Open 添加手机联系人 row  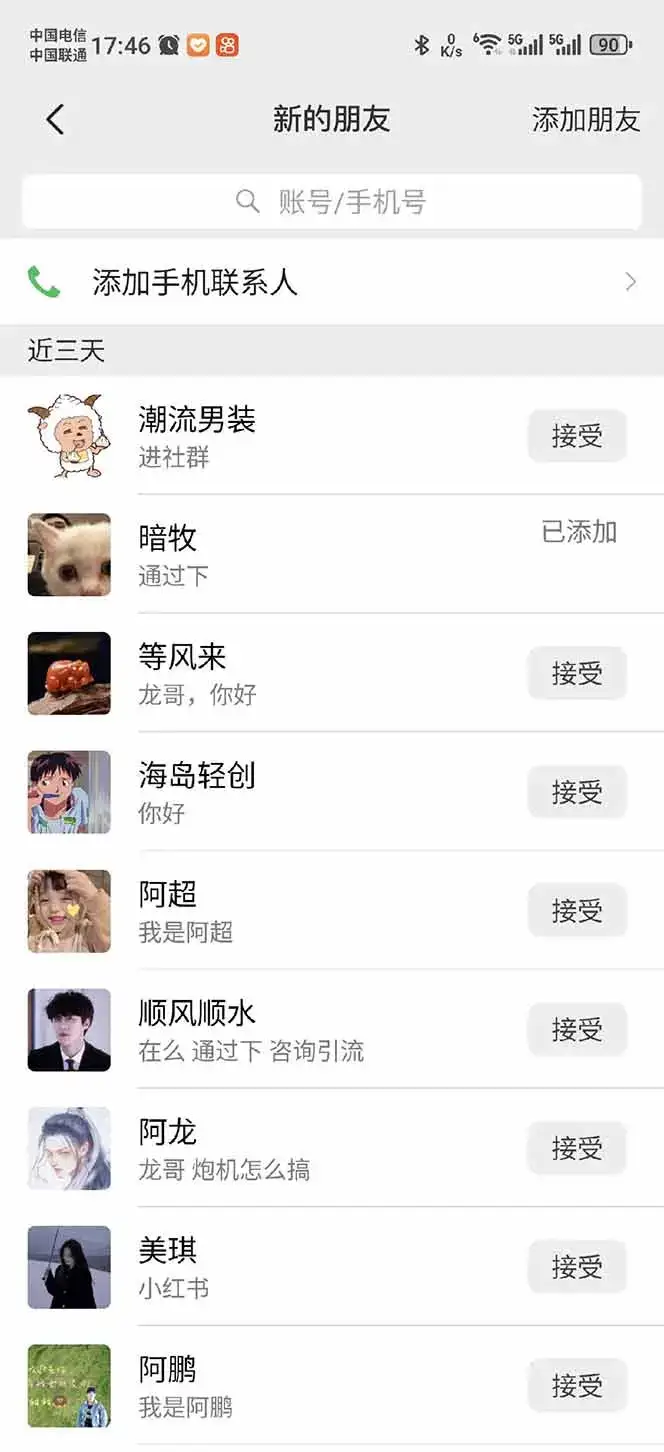pos(332,282)
